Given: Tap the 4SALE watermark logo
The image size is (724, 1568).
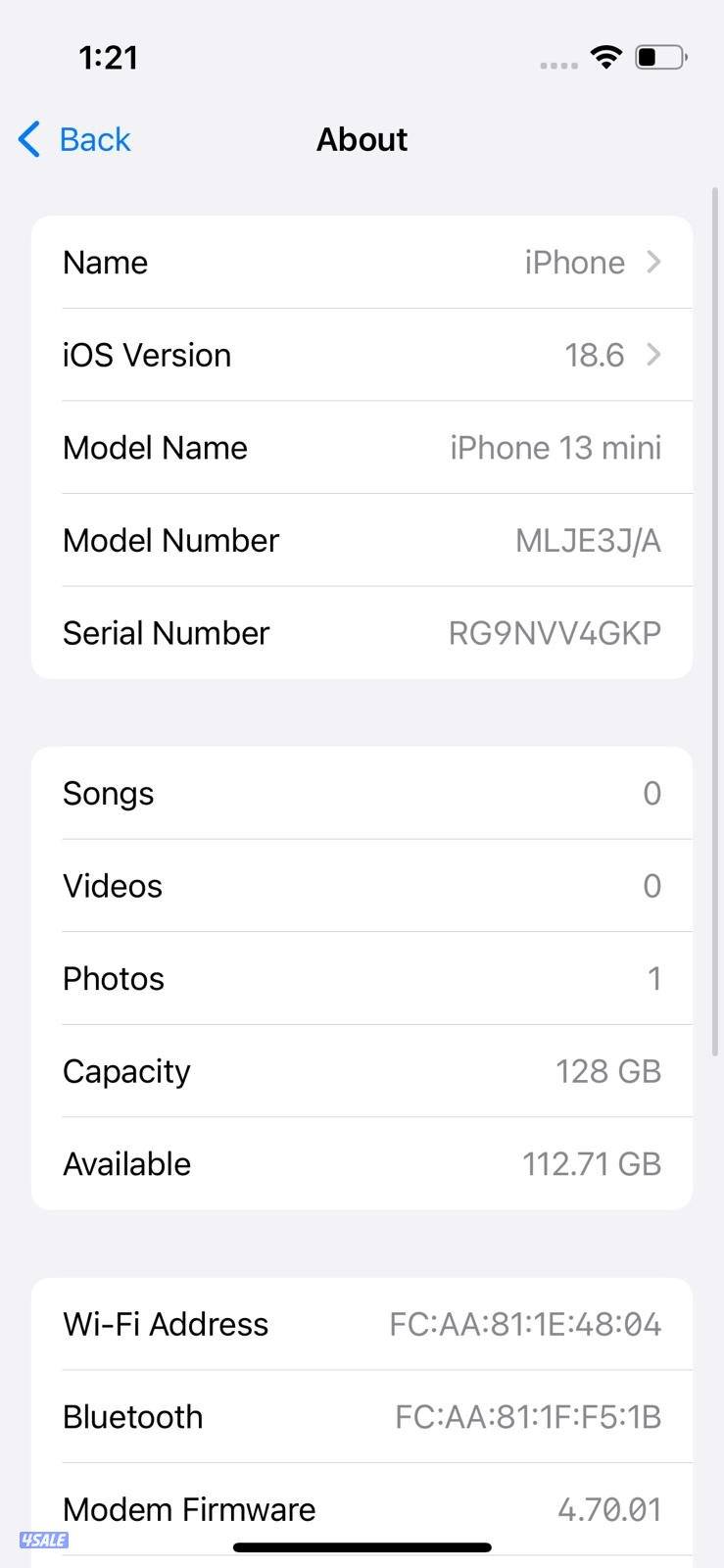Looking at the screenshot, I should pos(43,1541).
